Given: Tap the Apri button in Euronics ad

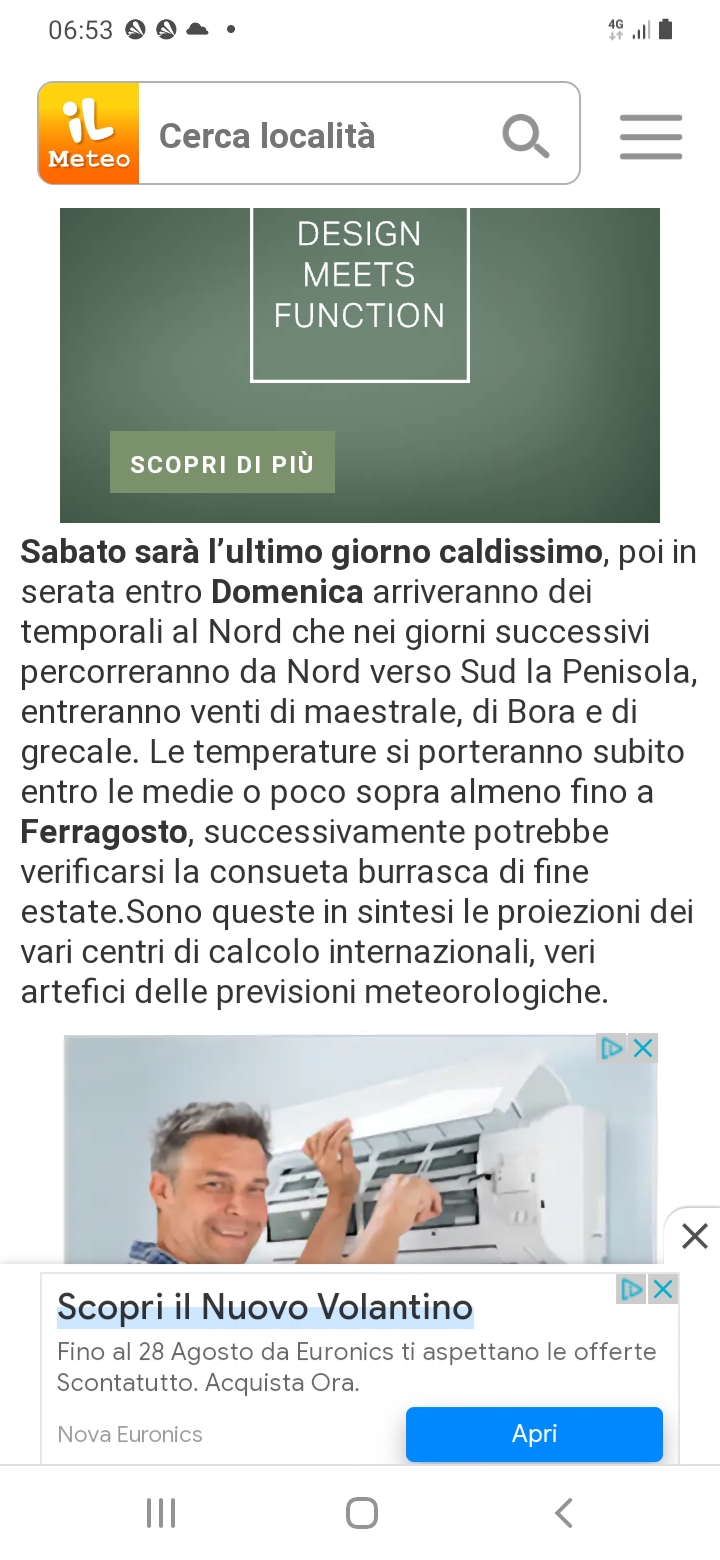Looking at the screenshot, I should (534, 1433).
